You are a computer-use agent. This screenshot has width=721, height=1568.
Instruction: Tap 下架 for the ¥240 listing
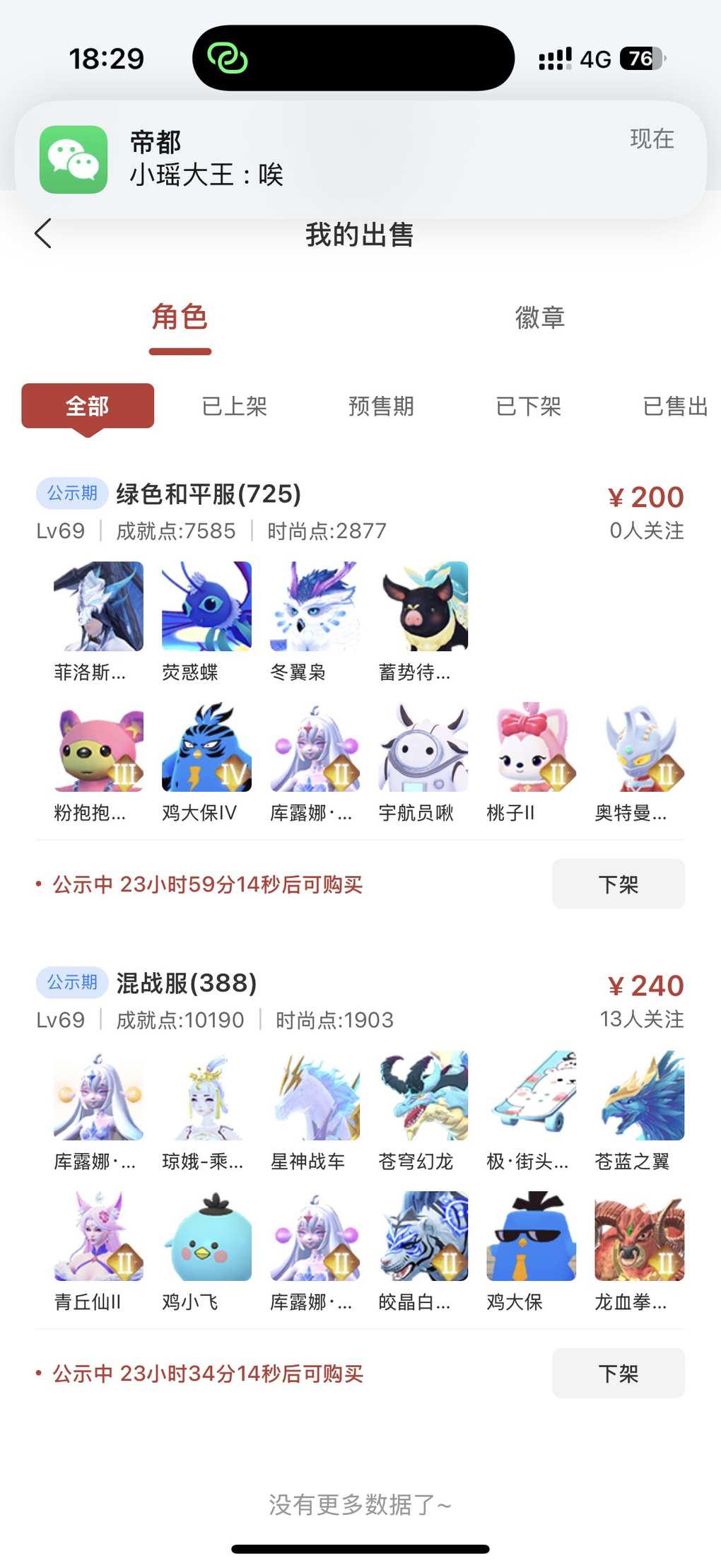pos(618,1374)
